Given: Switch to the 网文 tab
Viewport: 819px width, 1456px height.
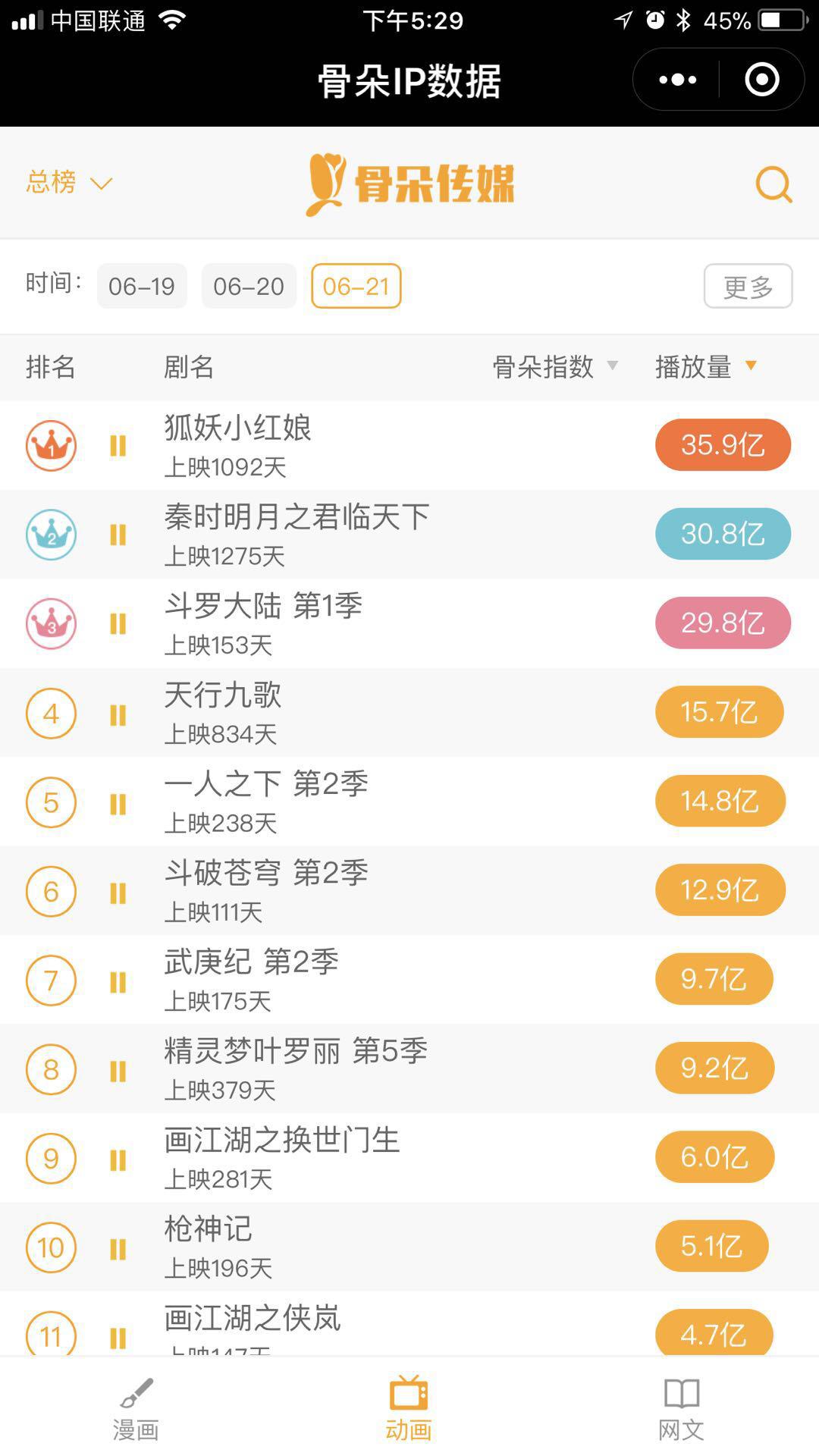Looking at the screenshot, I should 682,1409.
